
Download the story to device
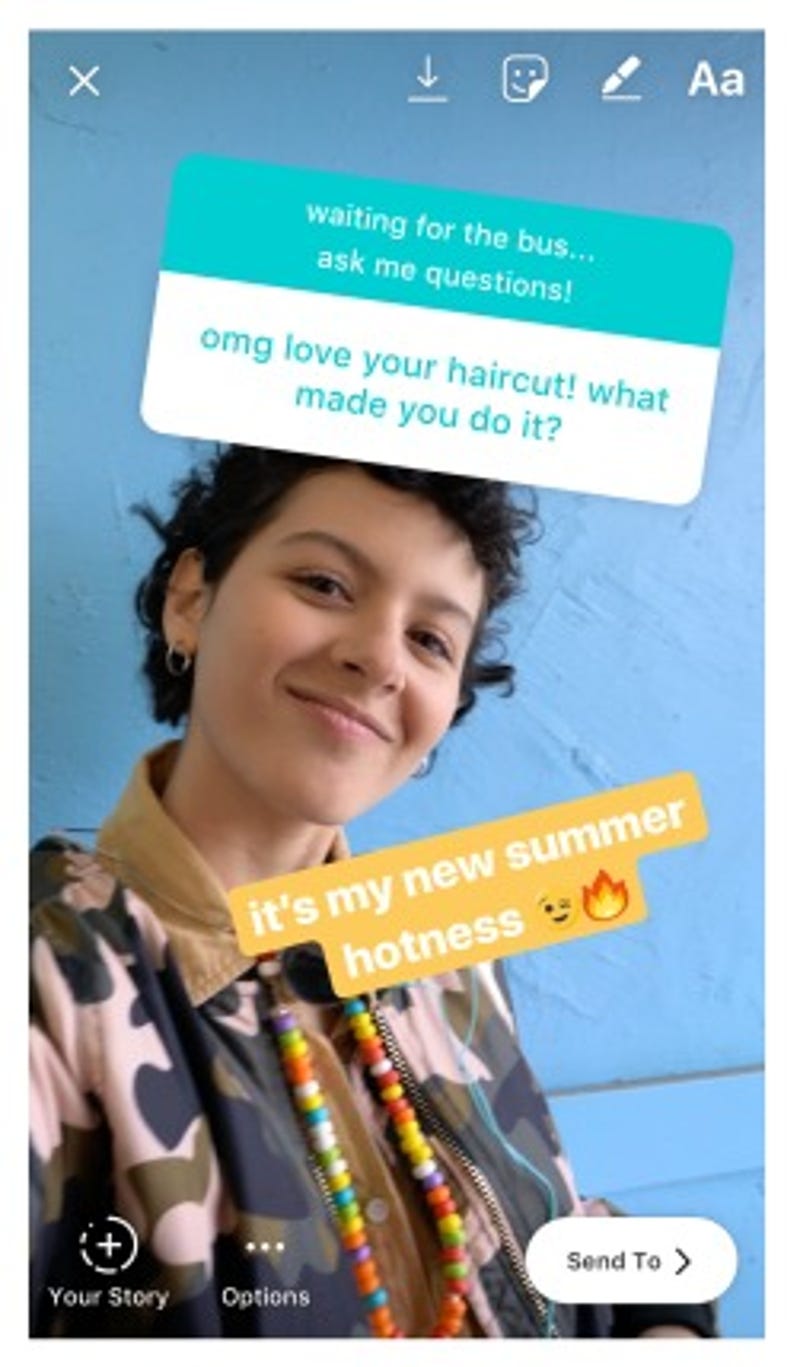(428, 79)
